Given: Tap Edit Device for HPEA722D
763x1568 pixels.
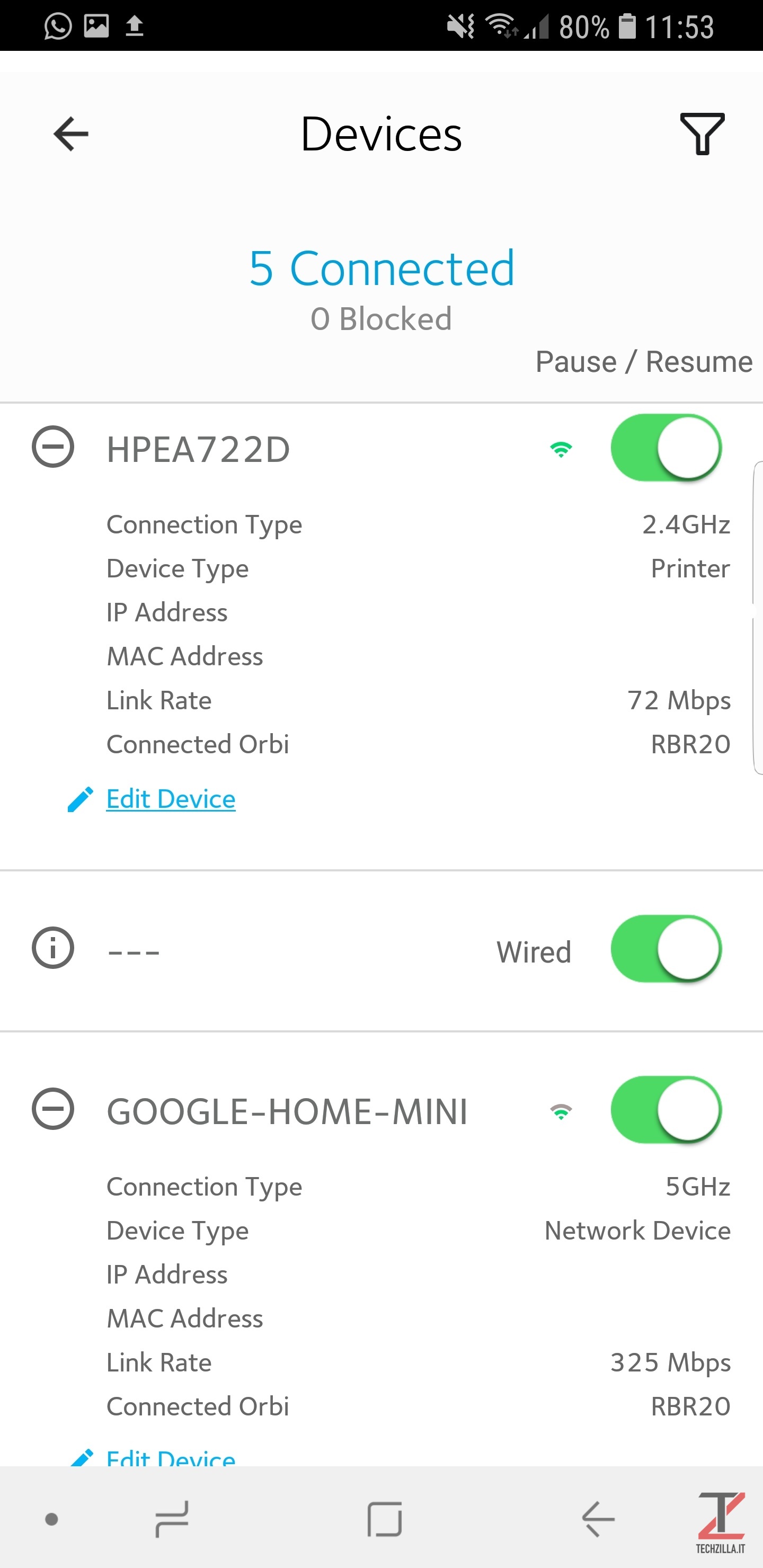Looking at the screenshot, I should [x=171, y=799].
